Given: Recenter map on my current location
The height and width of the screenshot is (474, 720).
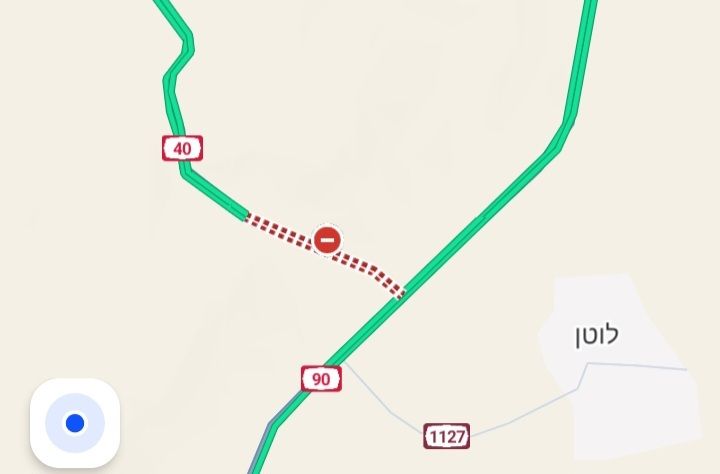Looking at the screenshot, I should coord(75,424).
